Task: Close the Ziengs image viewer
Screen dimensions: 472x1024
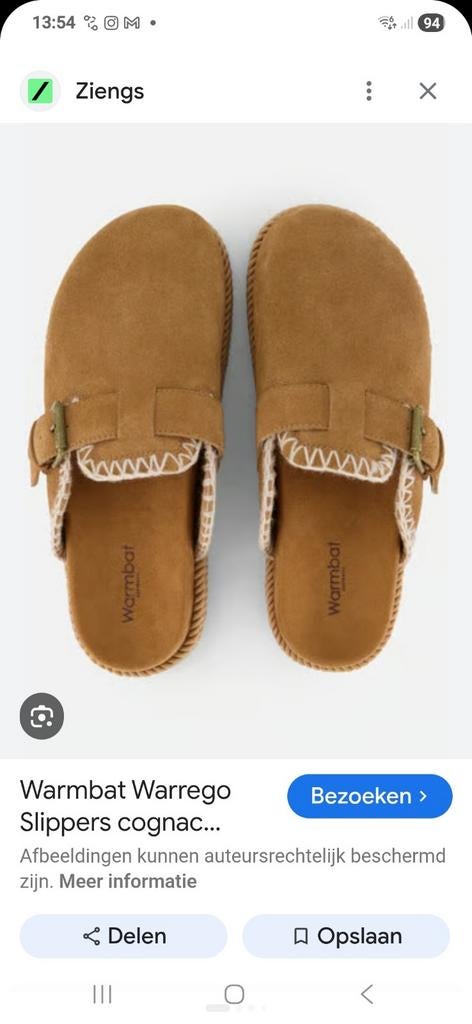Action: 428,91
